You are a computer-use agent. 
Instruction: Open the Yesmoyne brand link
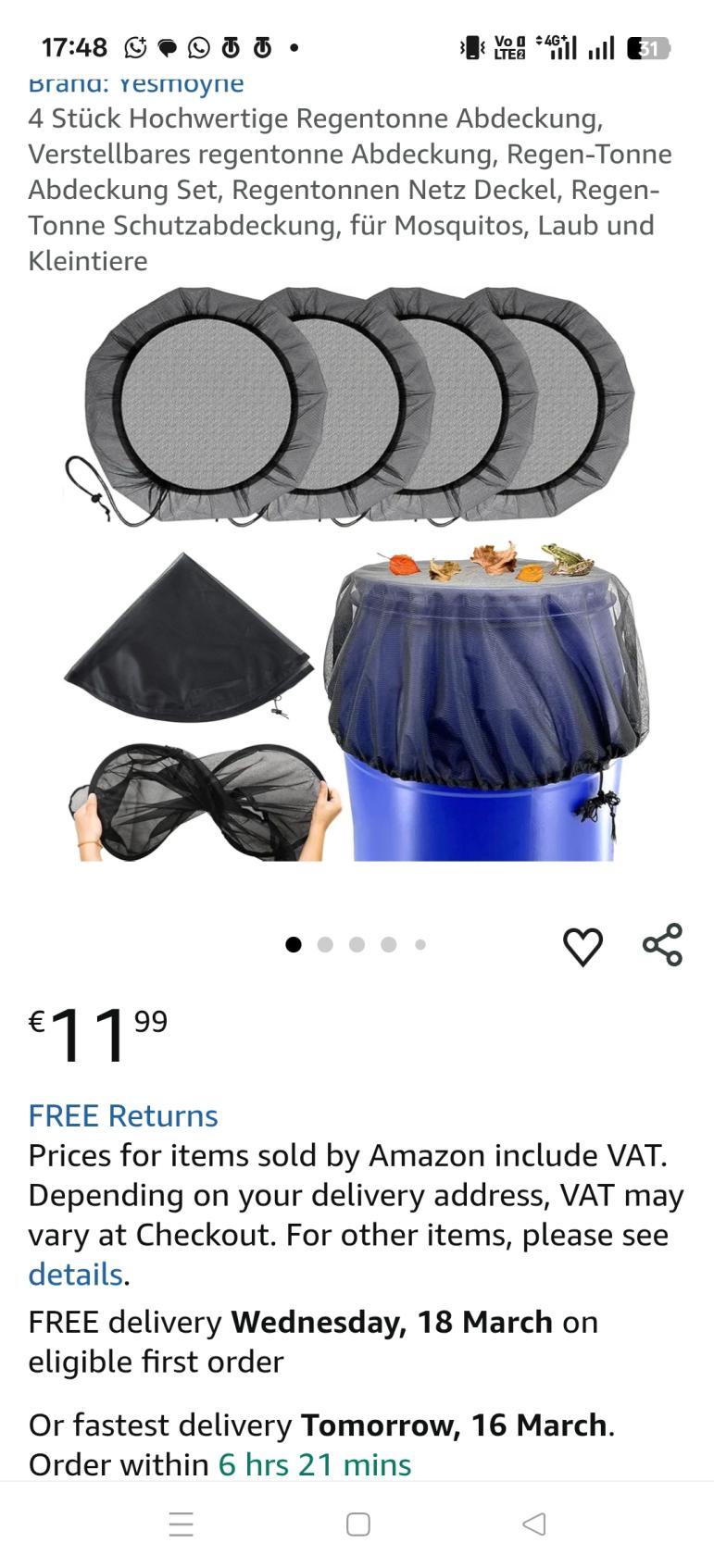point(136,84)
